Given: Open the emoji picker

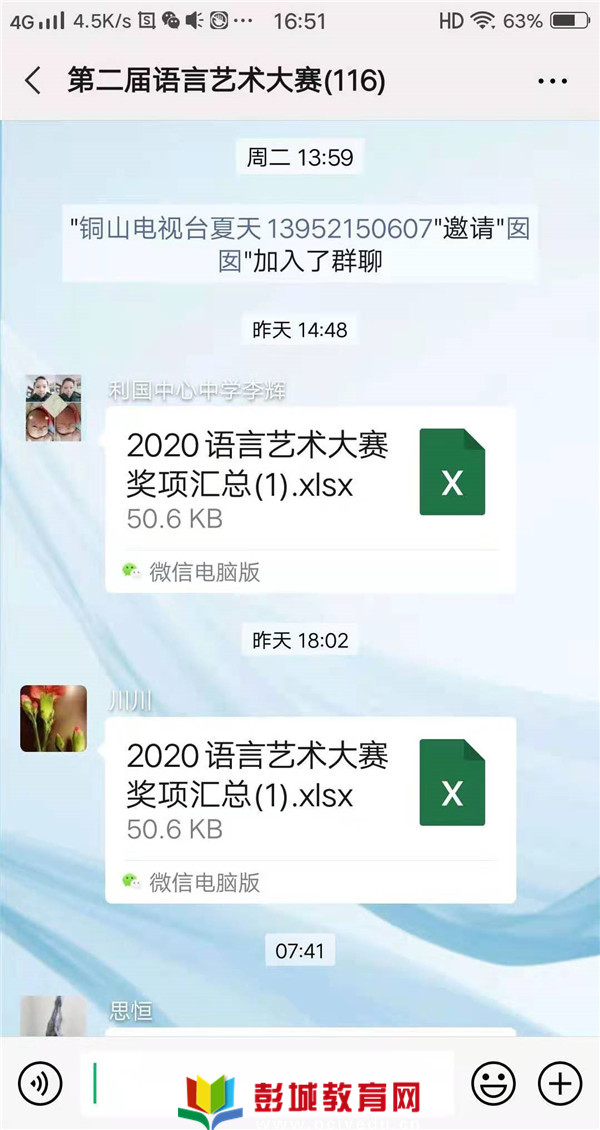Looking at the screenshot, I should pyautogui.click(x=493, y=1081).
